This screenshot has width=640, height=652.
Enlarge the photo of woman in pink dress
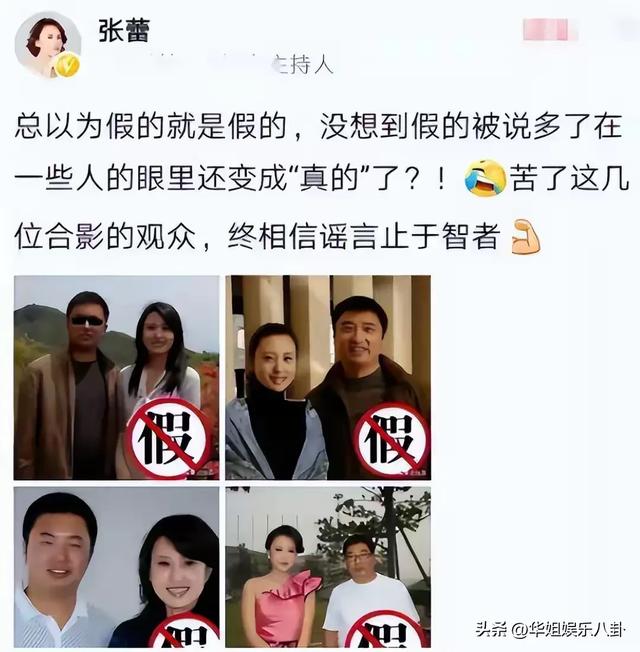tap(328, 567)
